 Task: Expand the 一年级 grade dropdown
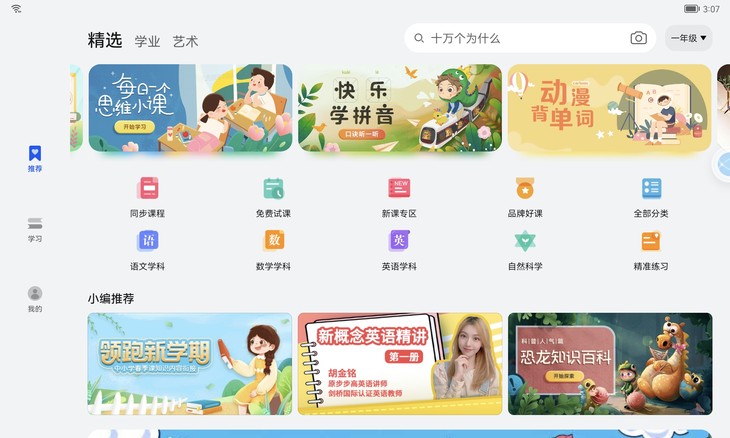tap(688, 38)
